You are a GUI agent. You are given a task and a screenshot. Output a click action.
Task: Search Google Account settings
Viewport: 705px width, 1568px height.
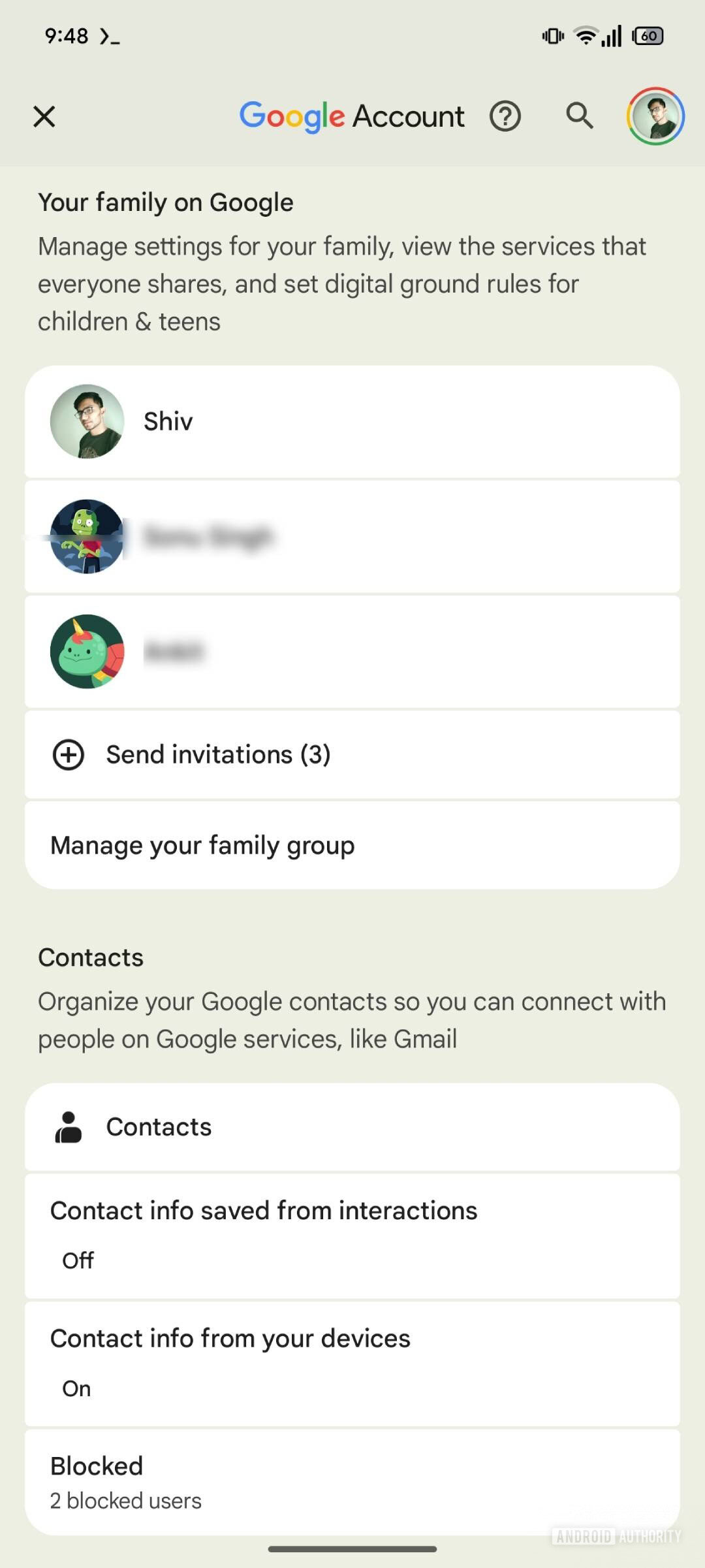579,117
